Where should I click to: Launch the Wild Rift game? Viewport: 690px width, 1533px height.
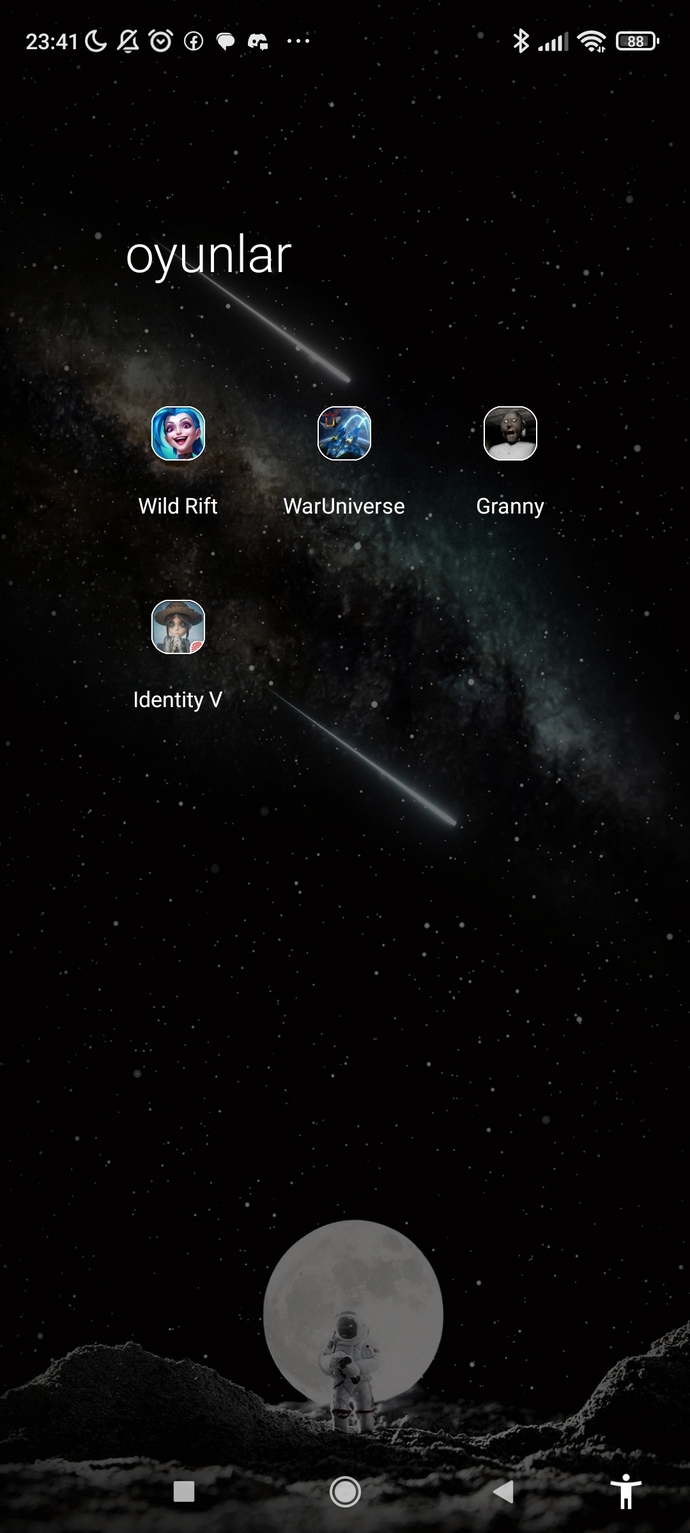(178, 434)
